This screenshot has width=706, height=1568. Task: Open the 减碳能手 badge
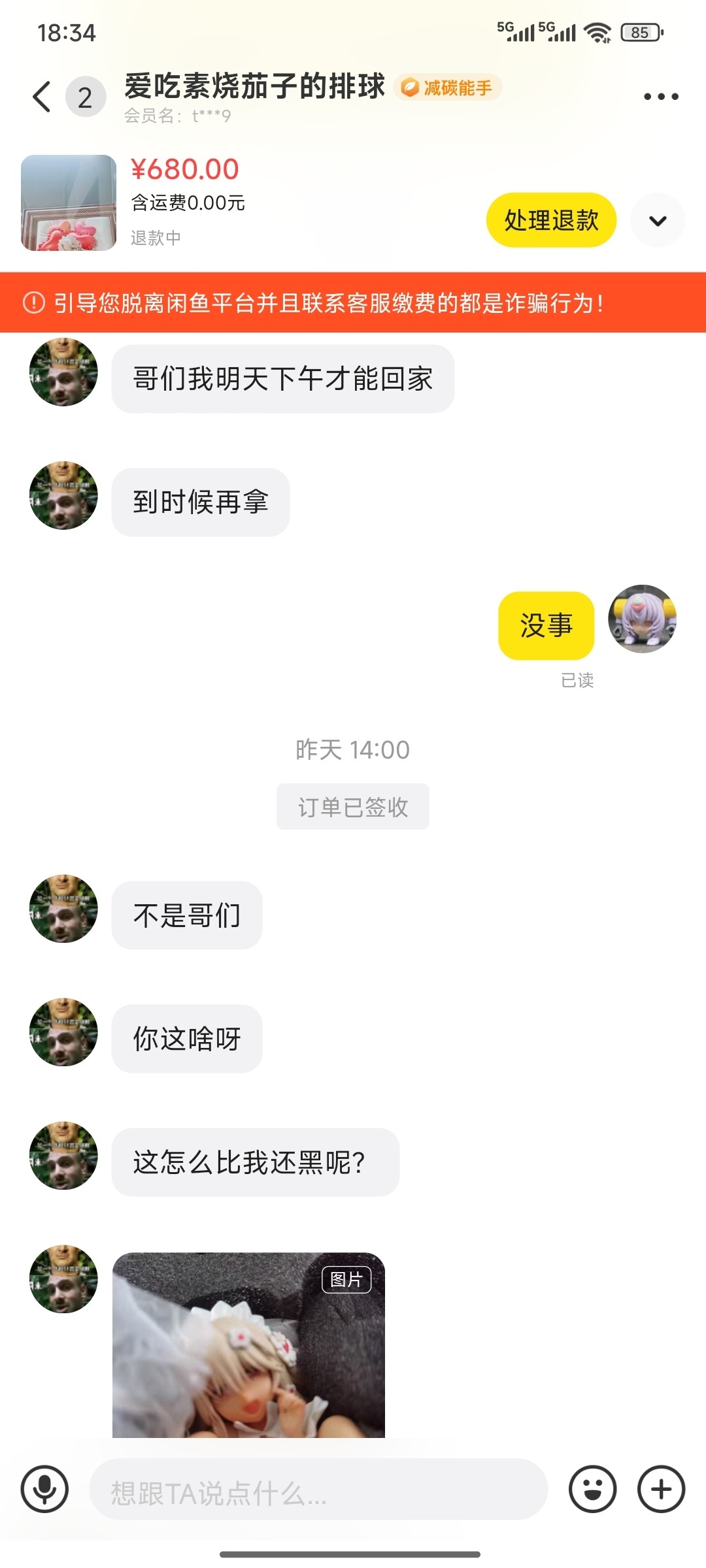click(448, 88)
